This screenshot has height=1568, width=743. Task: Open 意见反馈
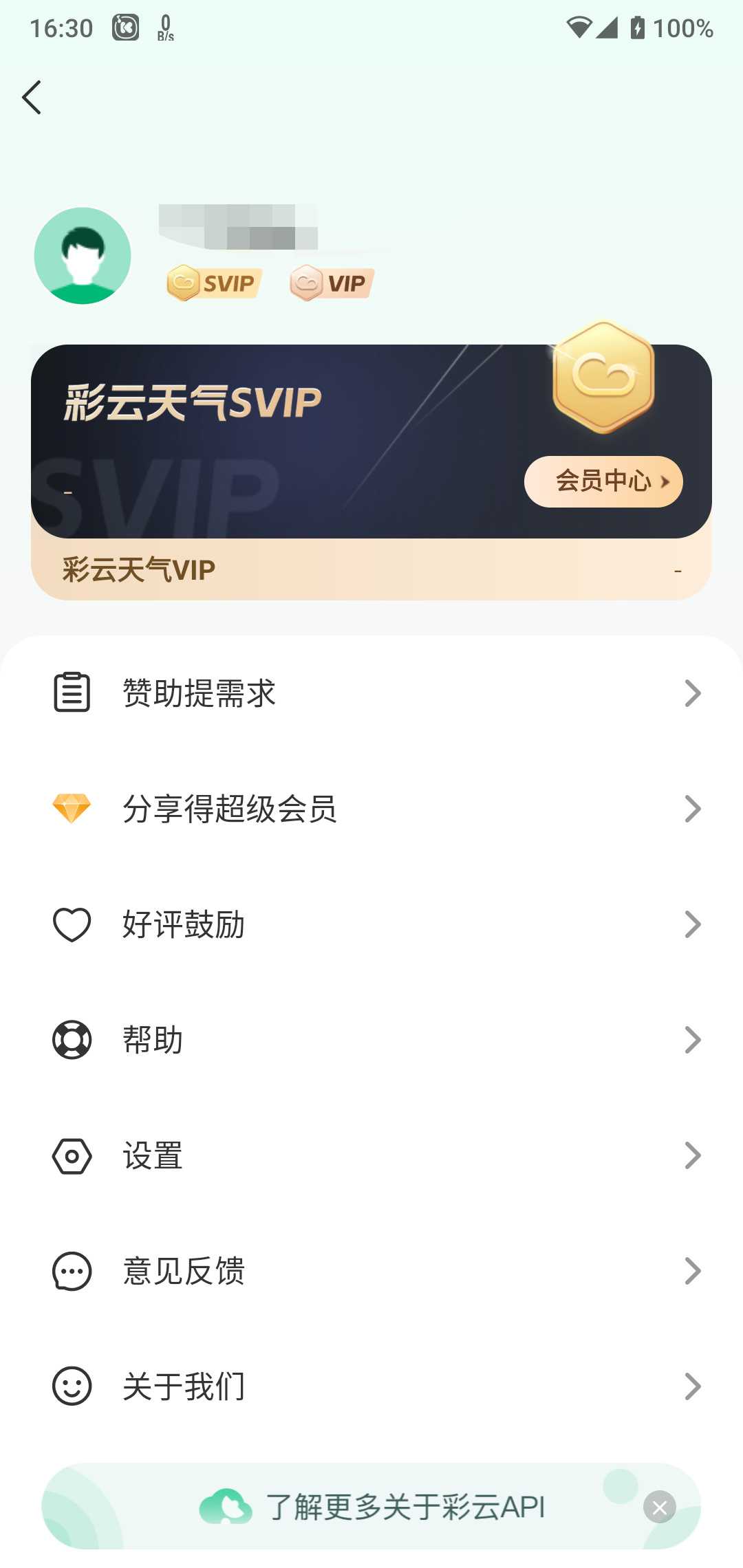click(371, 1271)
